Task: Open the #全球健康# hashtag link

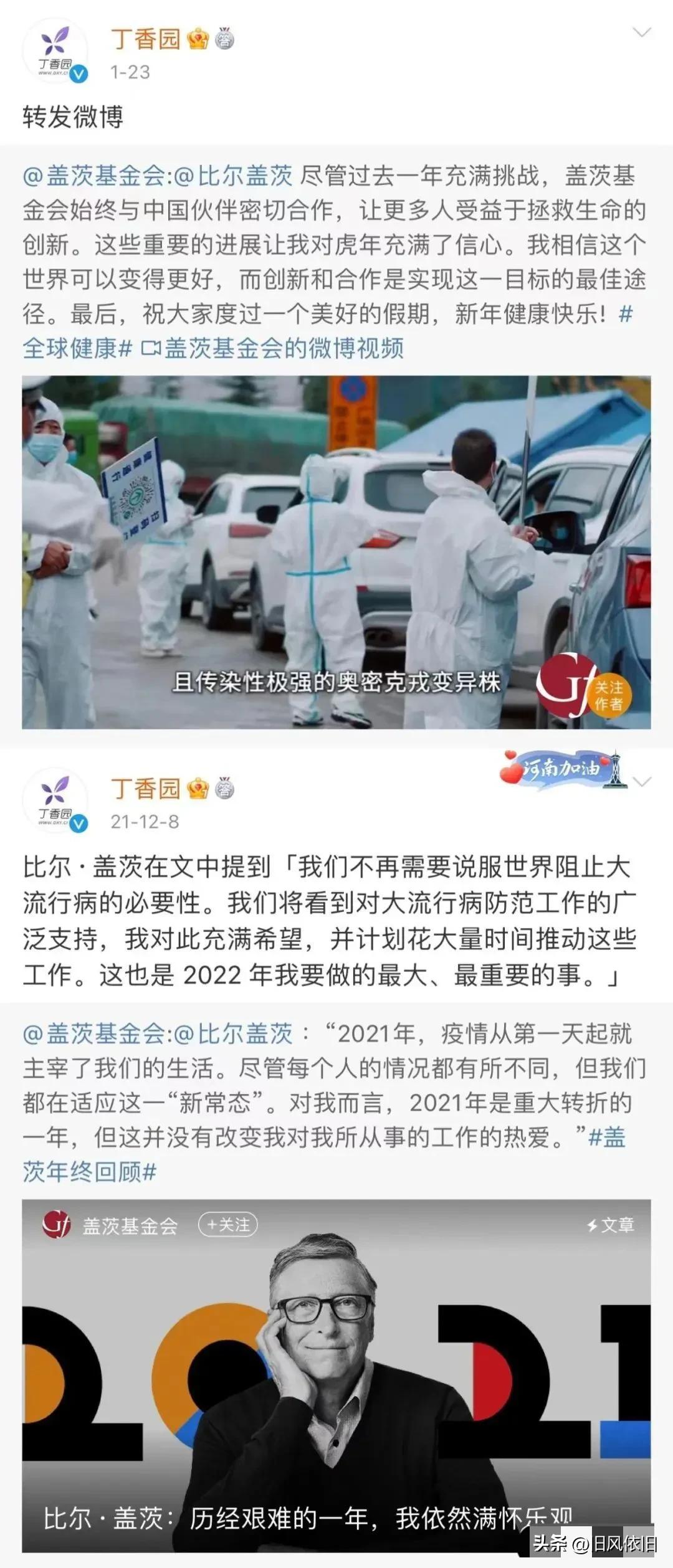Action: (75, 349)
